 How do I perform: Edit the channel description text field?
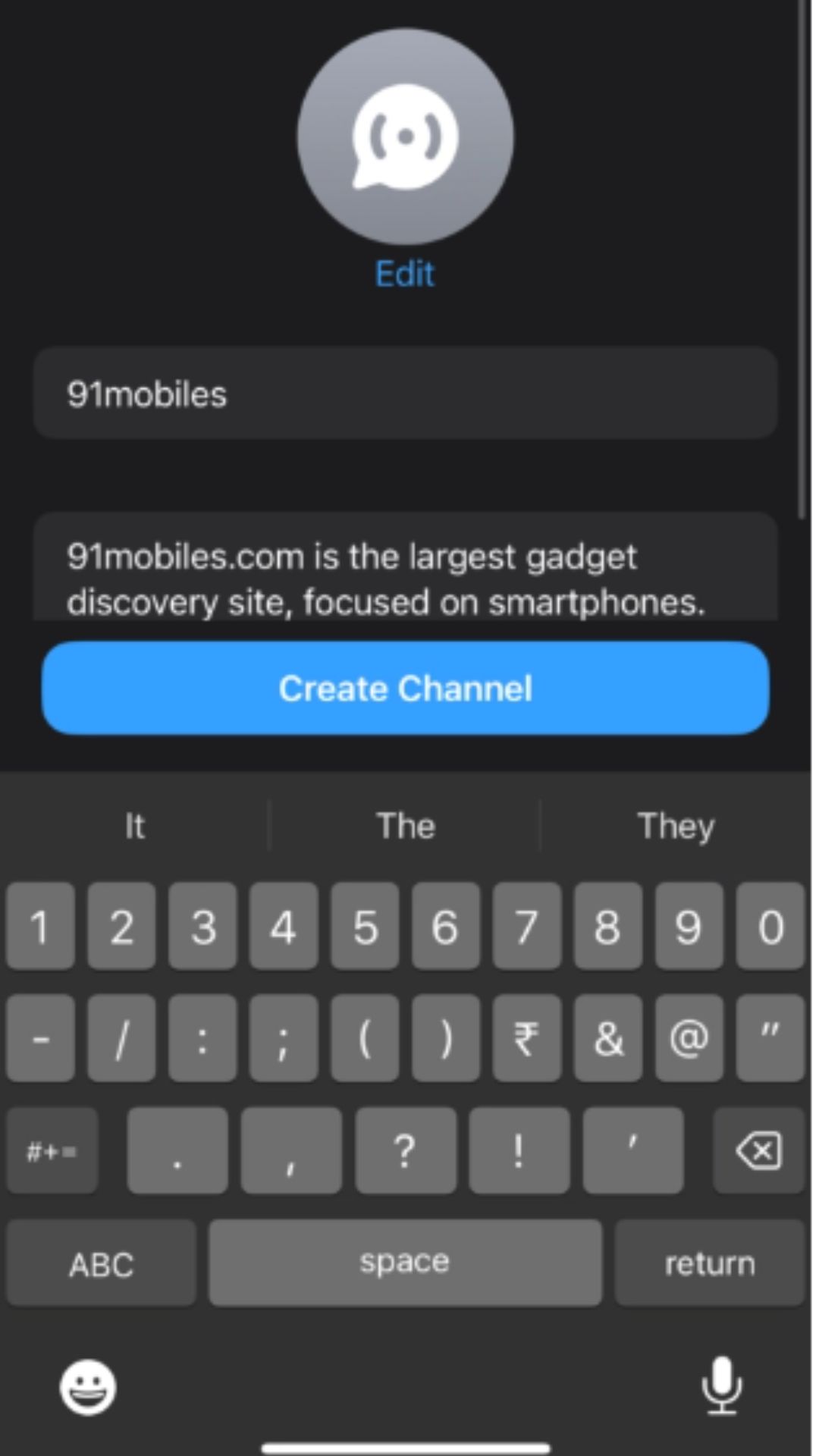[x=405, y=579]
